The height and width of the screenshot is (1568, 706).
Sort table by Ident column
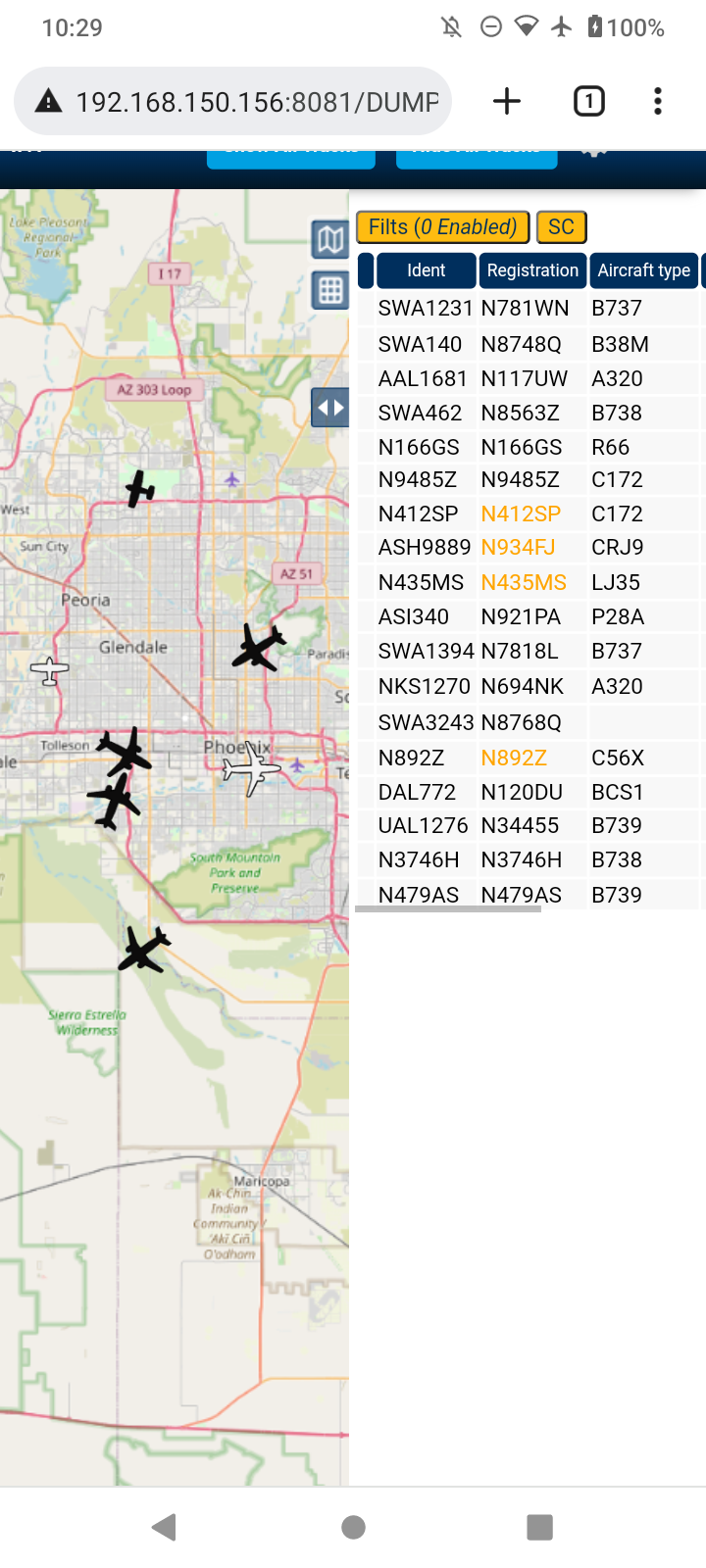click(426, 270)
